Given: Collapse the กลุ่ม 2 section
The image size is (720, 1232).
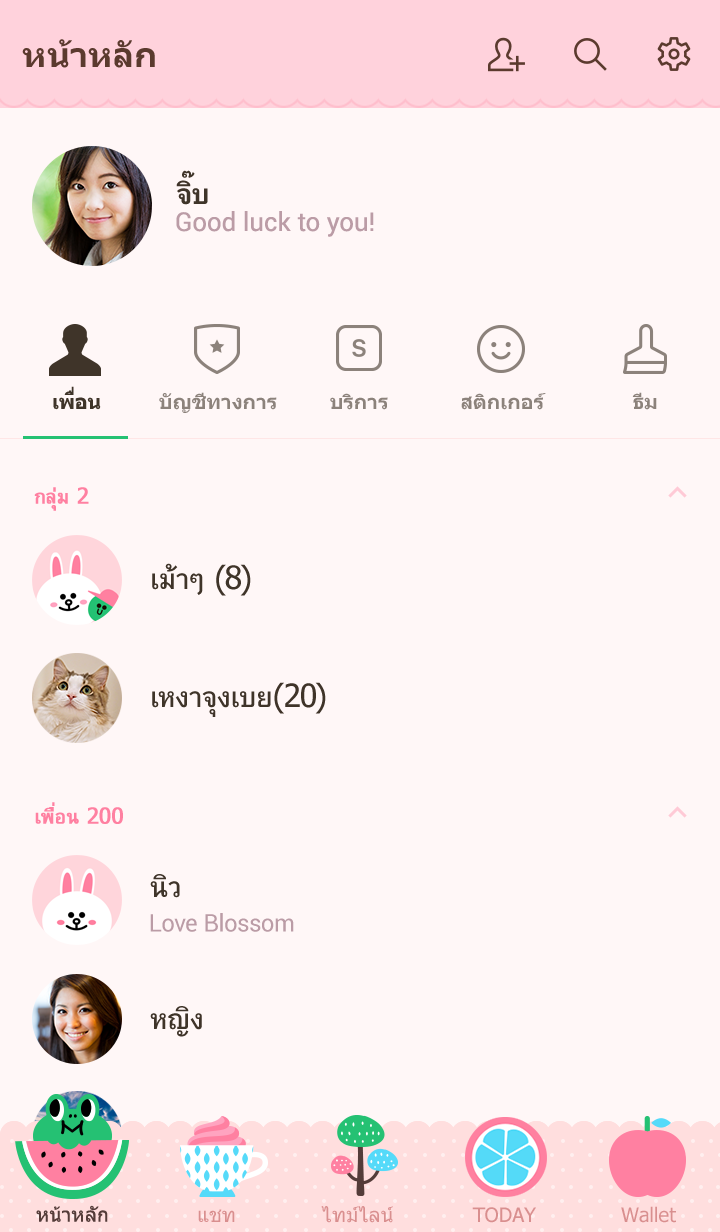Looking at the screenshot, I should [x=677, y=493].
